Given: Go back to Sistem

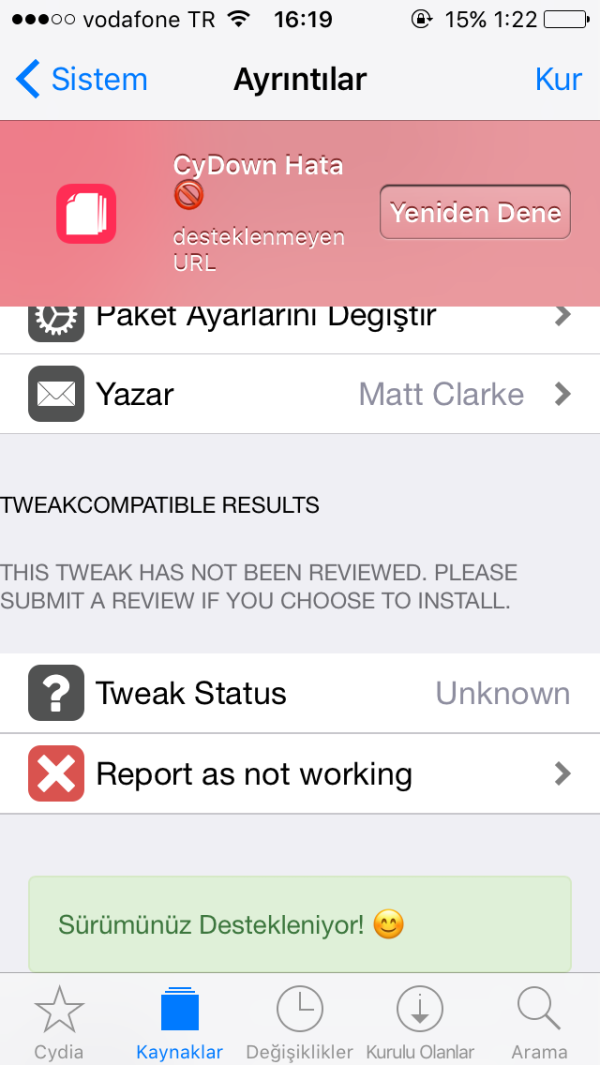Looking at the screenshot, I should [x=82, y=79].
